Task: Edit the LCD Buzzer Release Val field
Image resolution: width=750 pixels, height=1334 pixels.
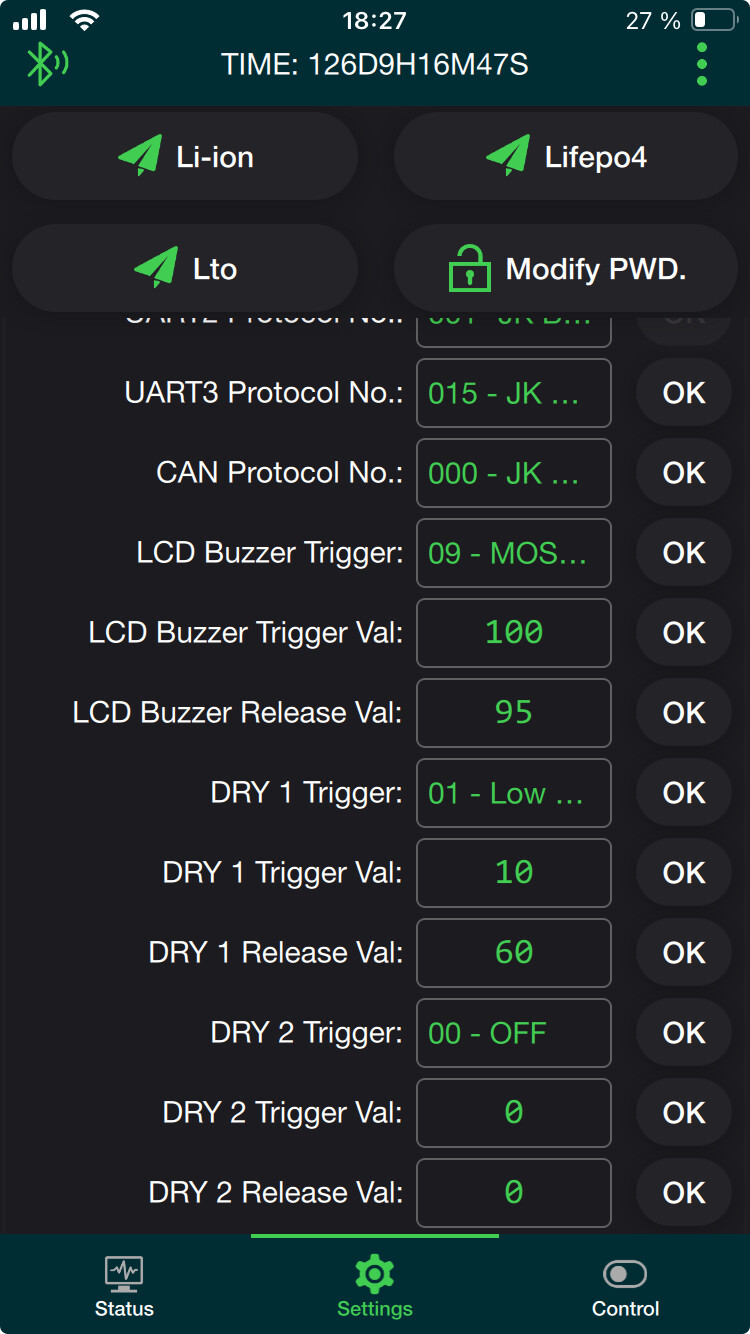Action: (513, 713)
